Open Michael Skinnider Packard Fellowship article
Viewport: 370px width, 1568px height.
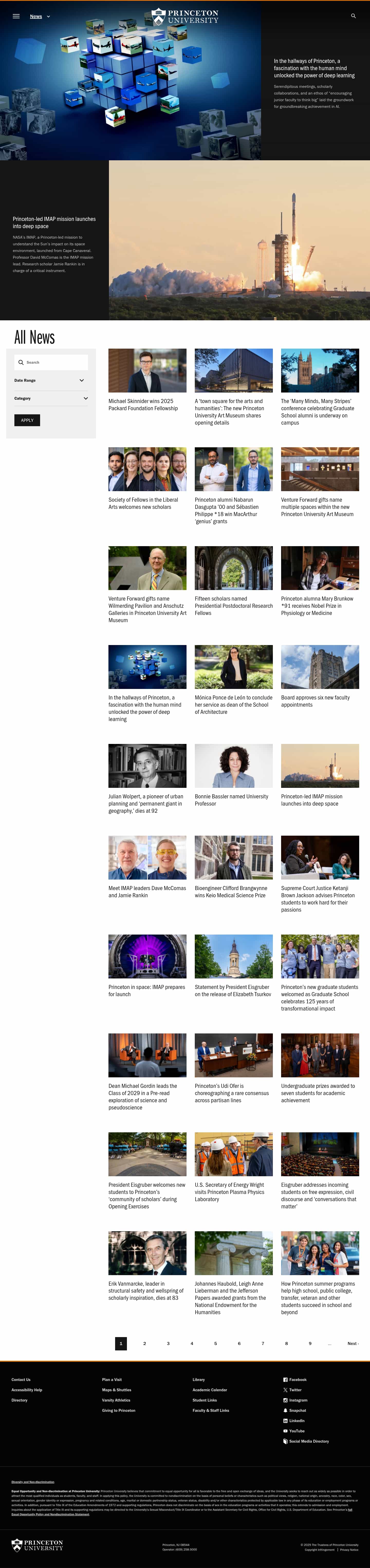[143, 405]
